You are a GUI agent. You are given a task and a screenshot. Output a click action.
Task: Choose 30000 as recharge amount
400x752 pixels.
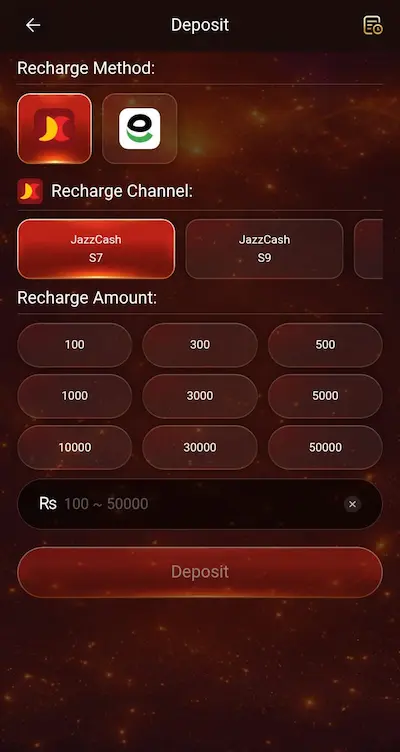pos(200,447)
